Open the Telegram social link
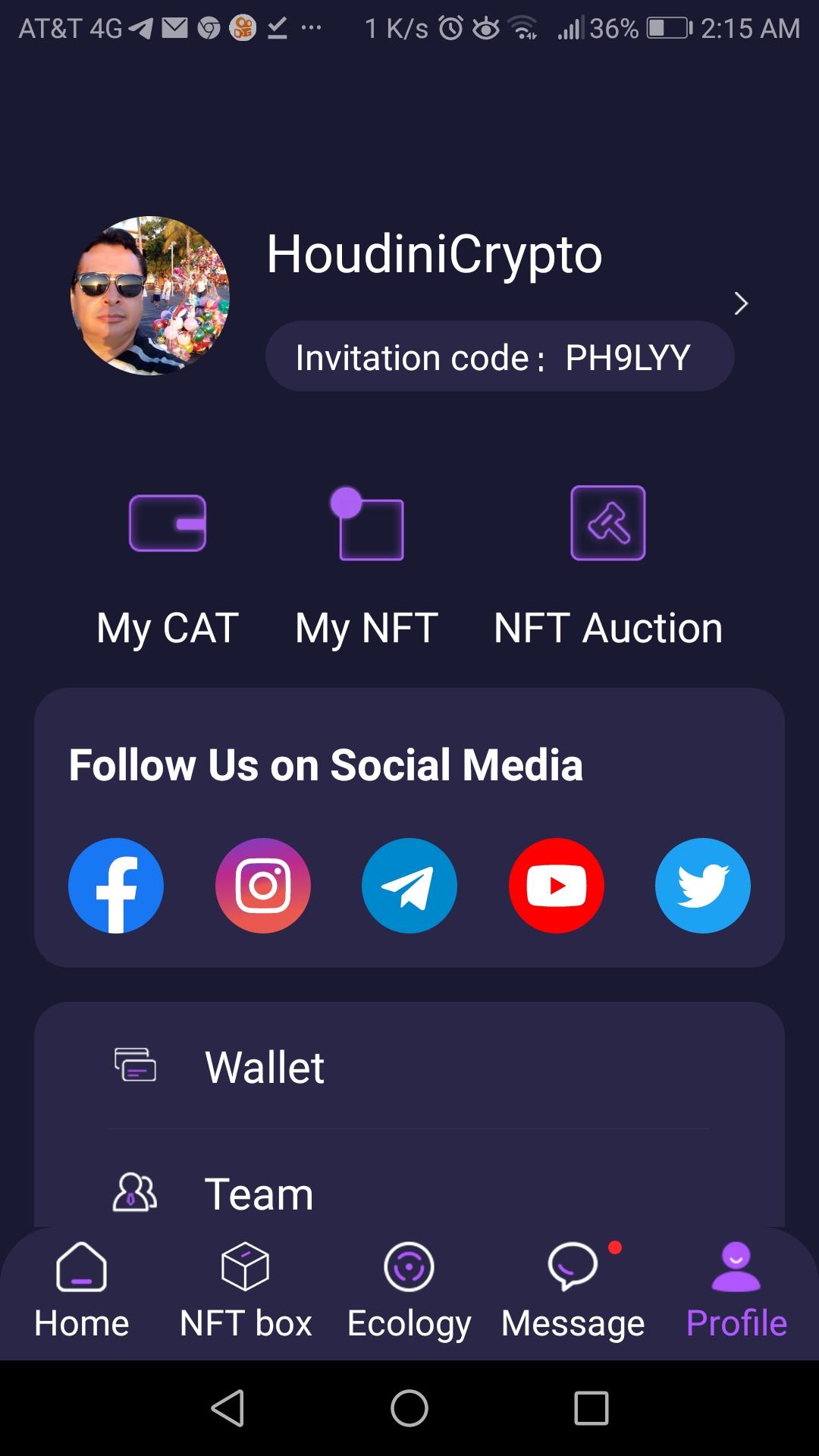This screenshot has width=819, height=1456. click(409, 886)
